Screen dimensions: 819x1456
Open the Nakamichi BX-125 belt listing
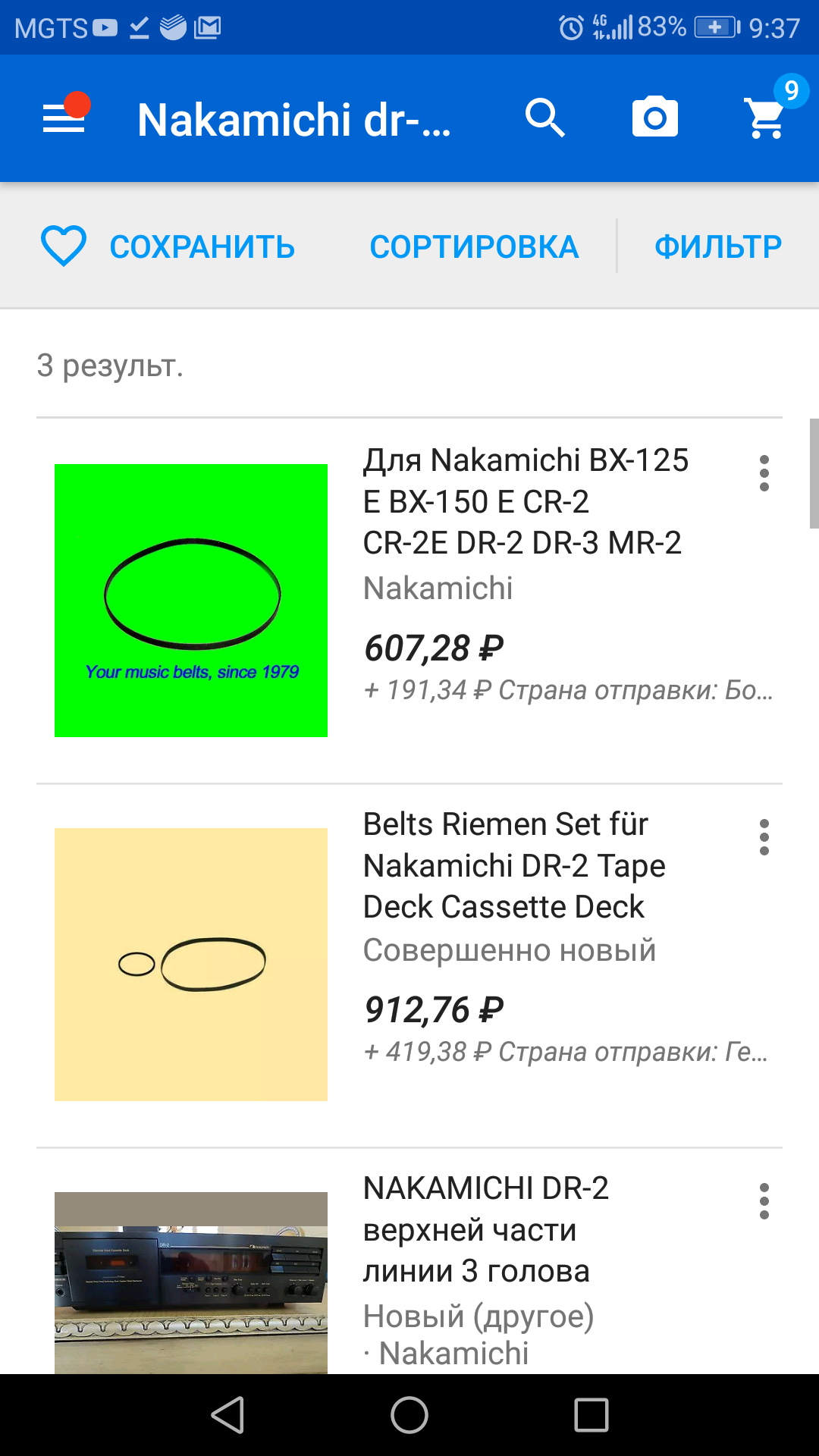[525, 501]
